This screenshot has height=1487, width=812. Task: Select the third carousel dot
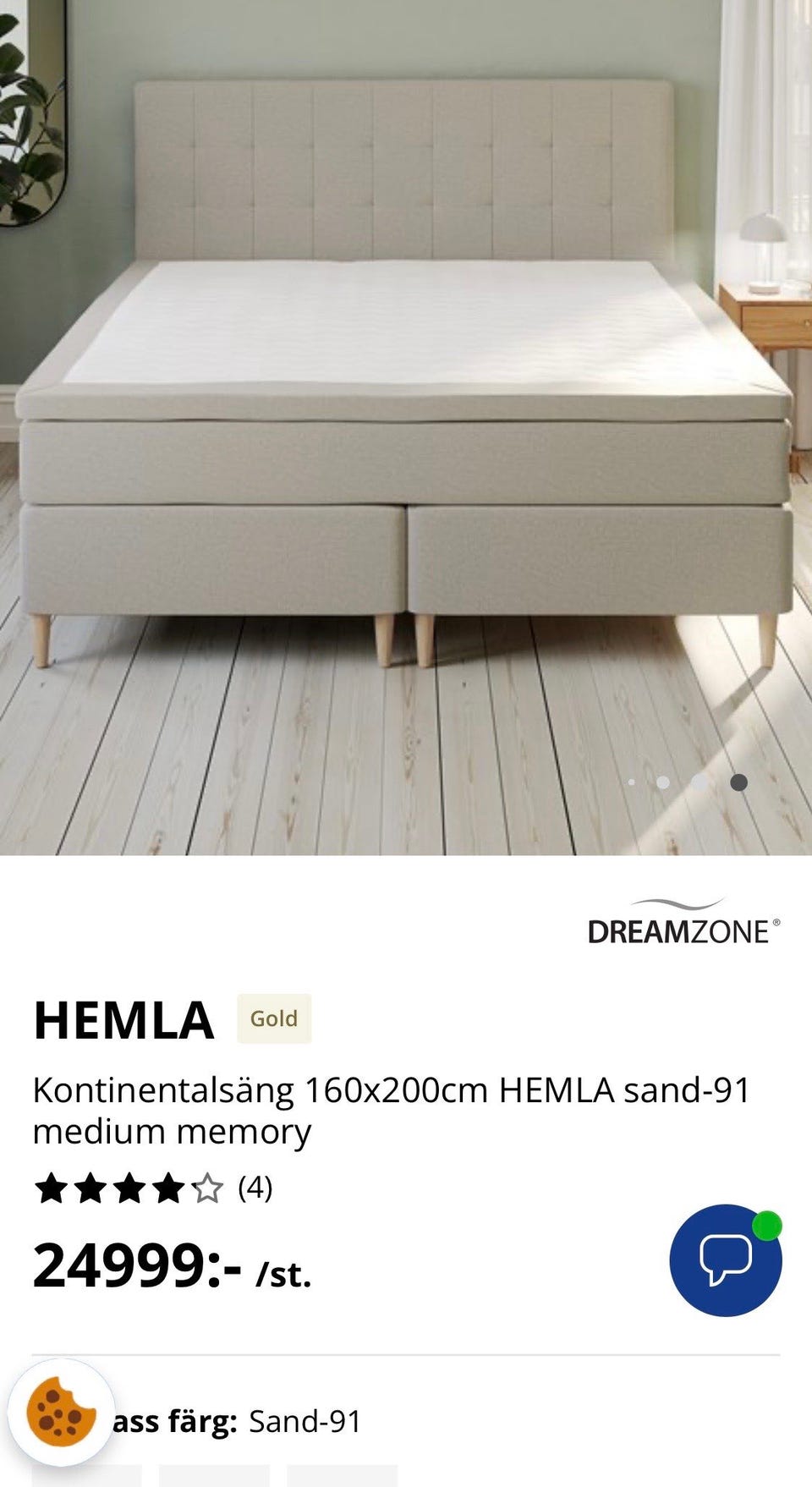(700, 782)
